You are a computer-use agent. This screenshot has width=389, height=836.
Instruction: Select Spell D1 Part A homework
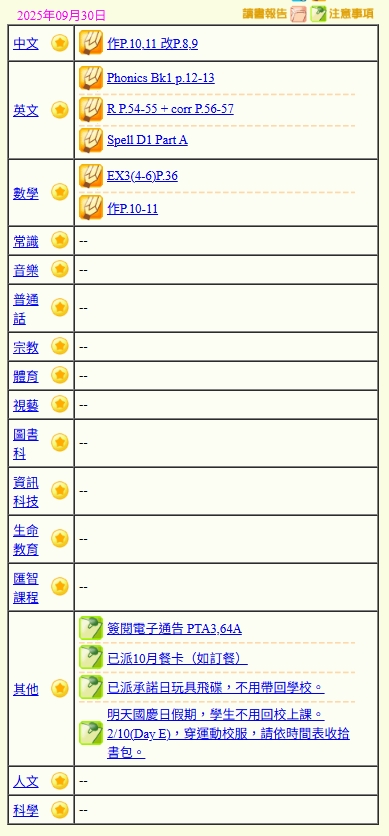[x=147, y=140]
